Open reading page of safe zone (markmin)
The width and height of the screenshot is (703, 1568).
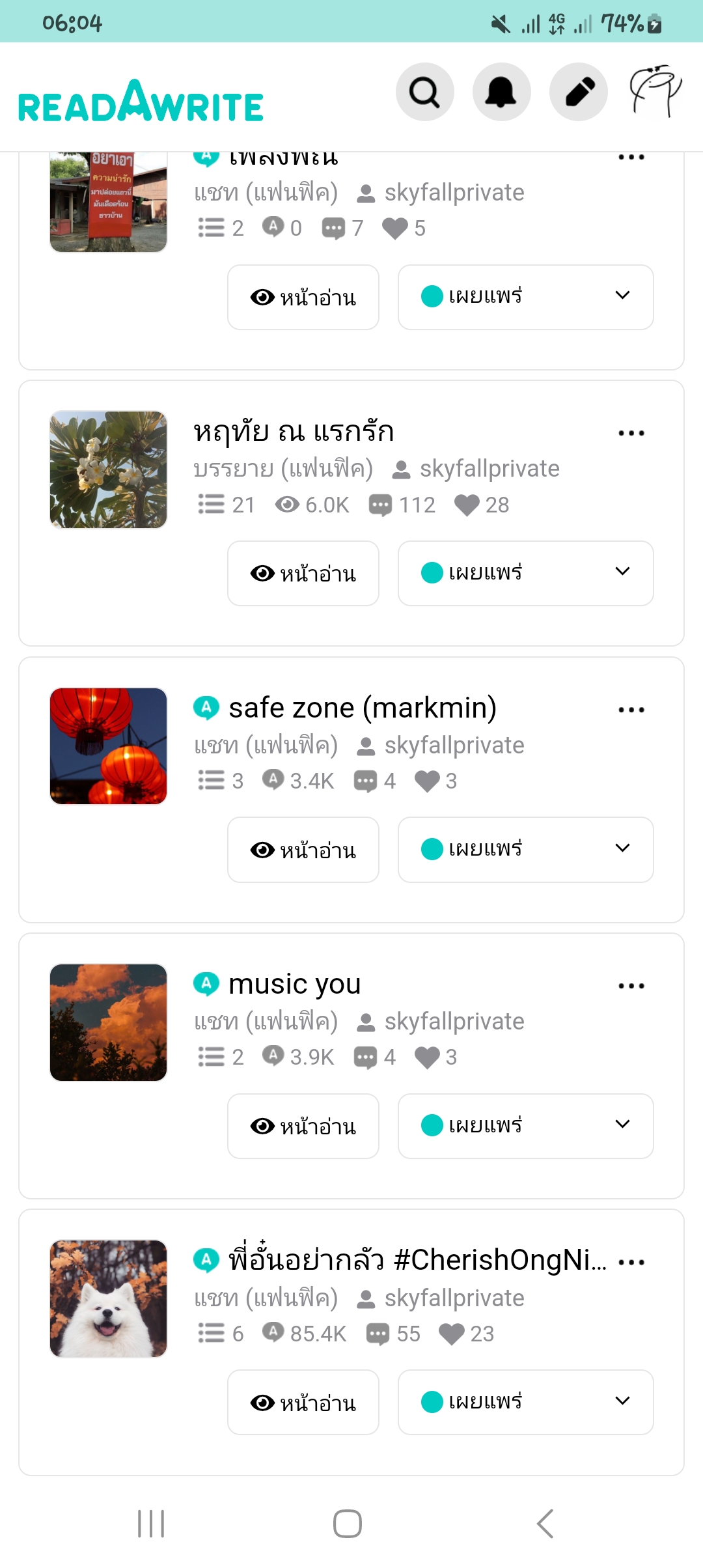pyautogui.click(x=303, y=850)
